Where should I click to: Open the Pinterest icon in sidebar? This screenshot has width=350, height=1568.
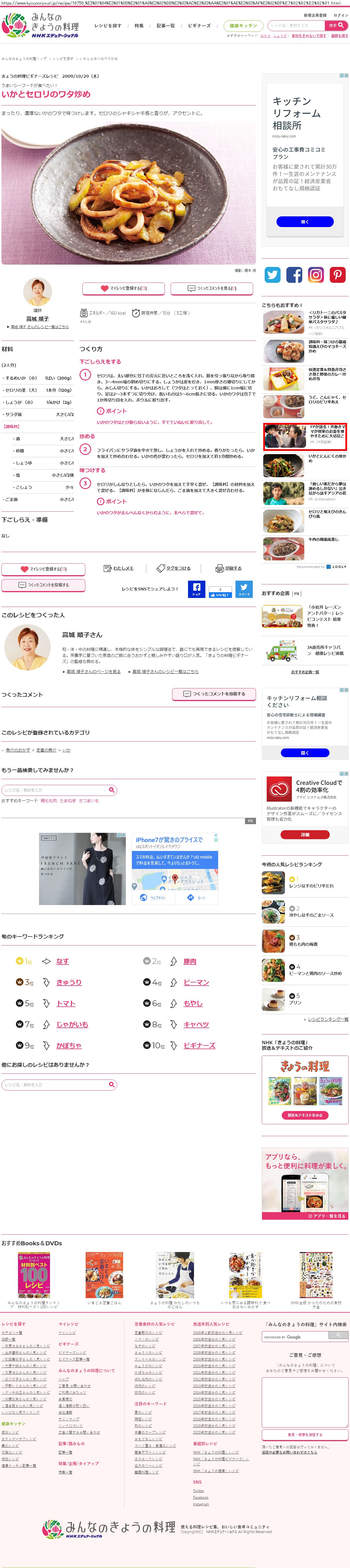[337, 274]
